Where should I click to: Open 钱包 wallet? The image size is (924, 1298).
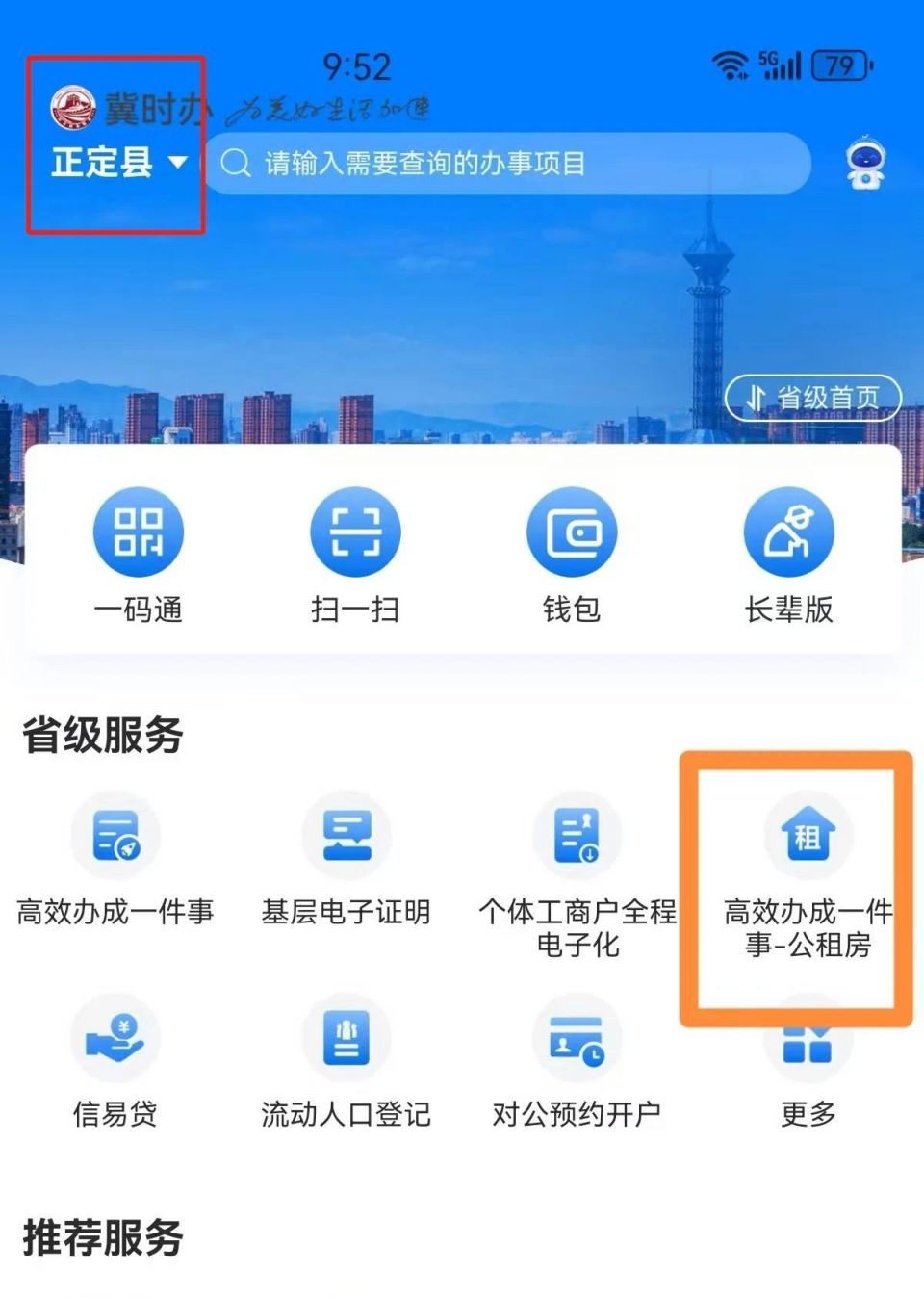pyautogui.click(x=572, y=556)
